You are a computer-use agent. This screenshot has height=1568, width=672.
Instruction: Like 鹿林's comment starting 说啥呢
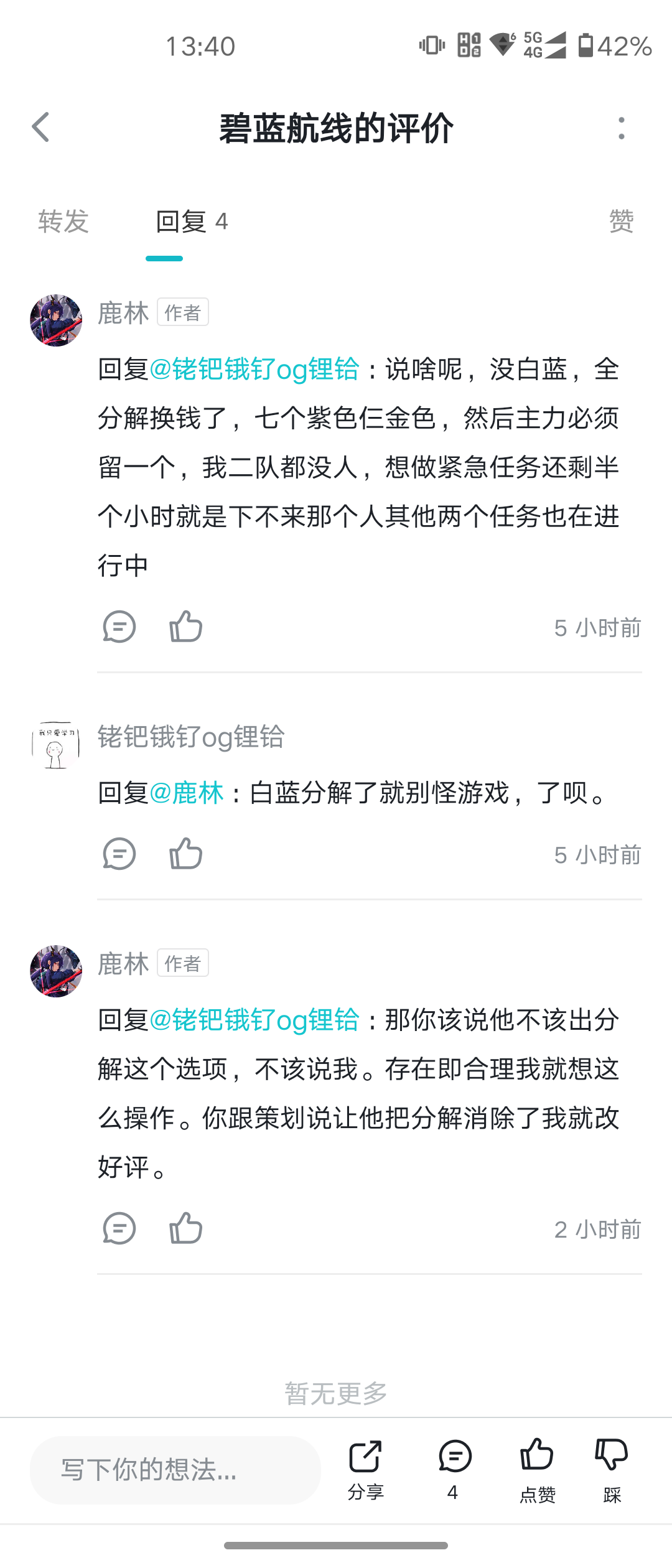pyautogui.click(x=185, y=627)
